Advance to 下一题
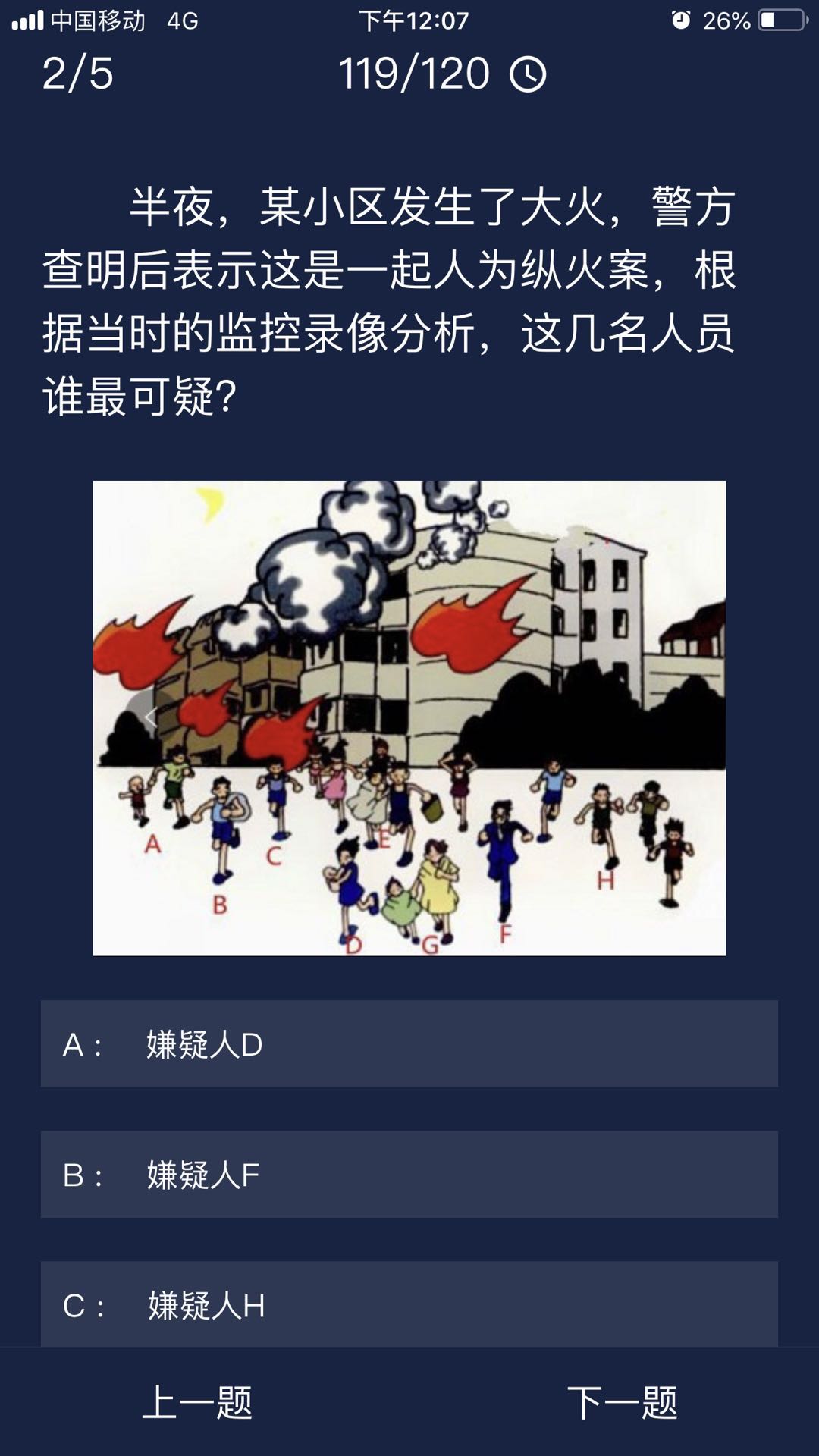Image resolution: width=819 pixels, height=1456 pixels. (622, 1403)
